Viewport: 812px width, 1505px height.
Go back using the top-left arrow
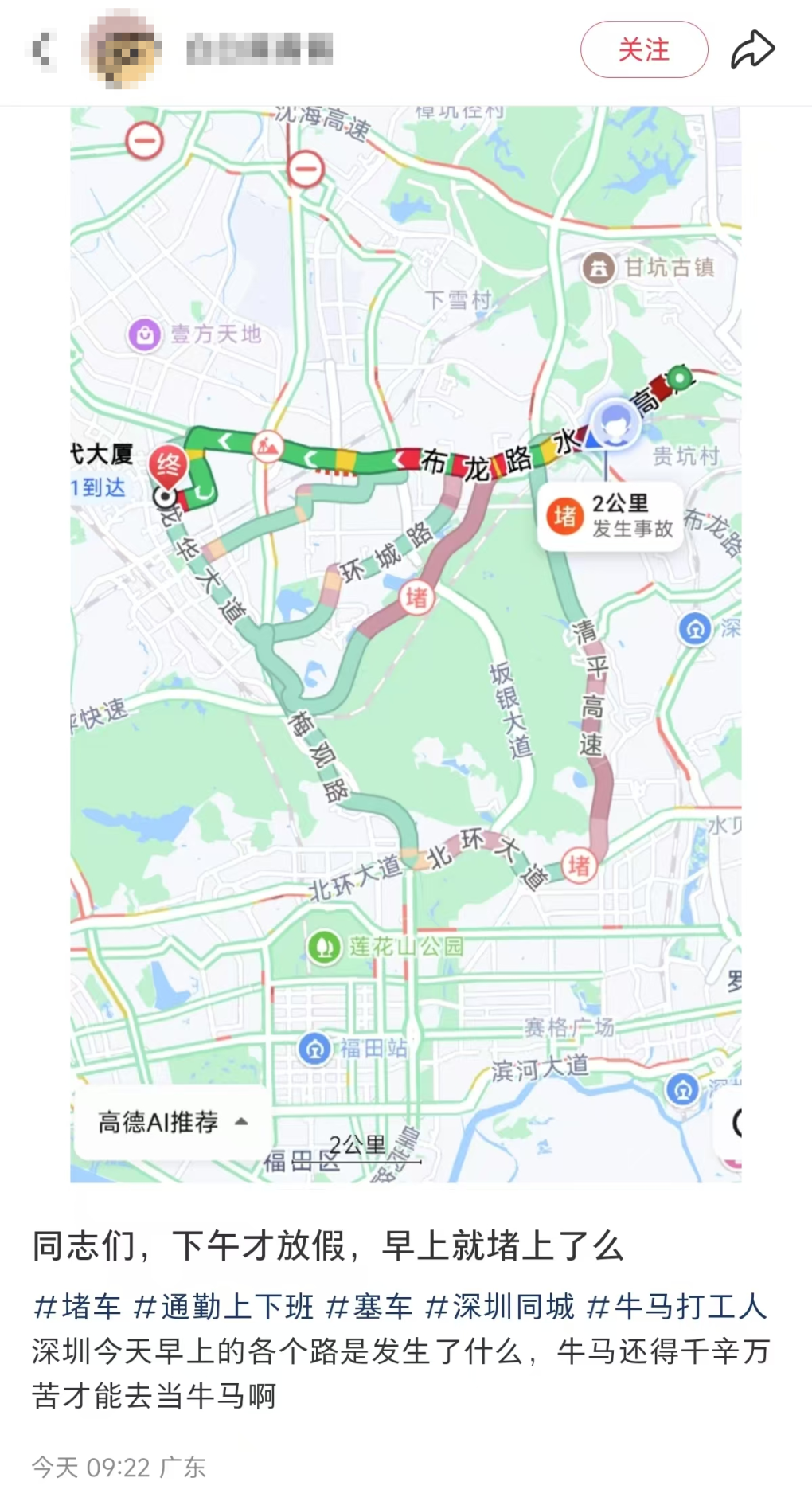coord(42,49)
